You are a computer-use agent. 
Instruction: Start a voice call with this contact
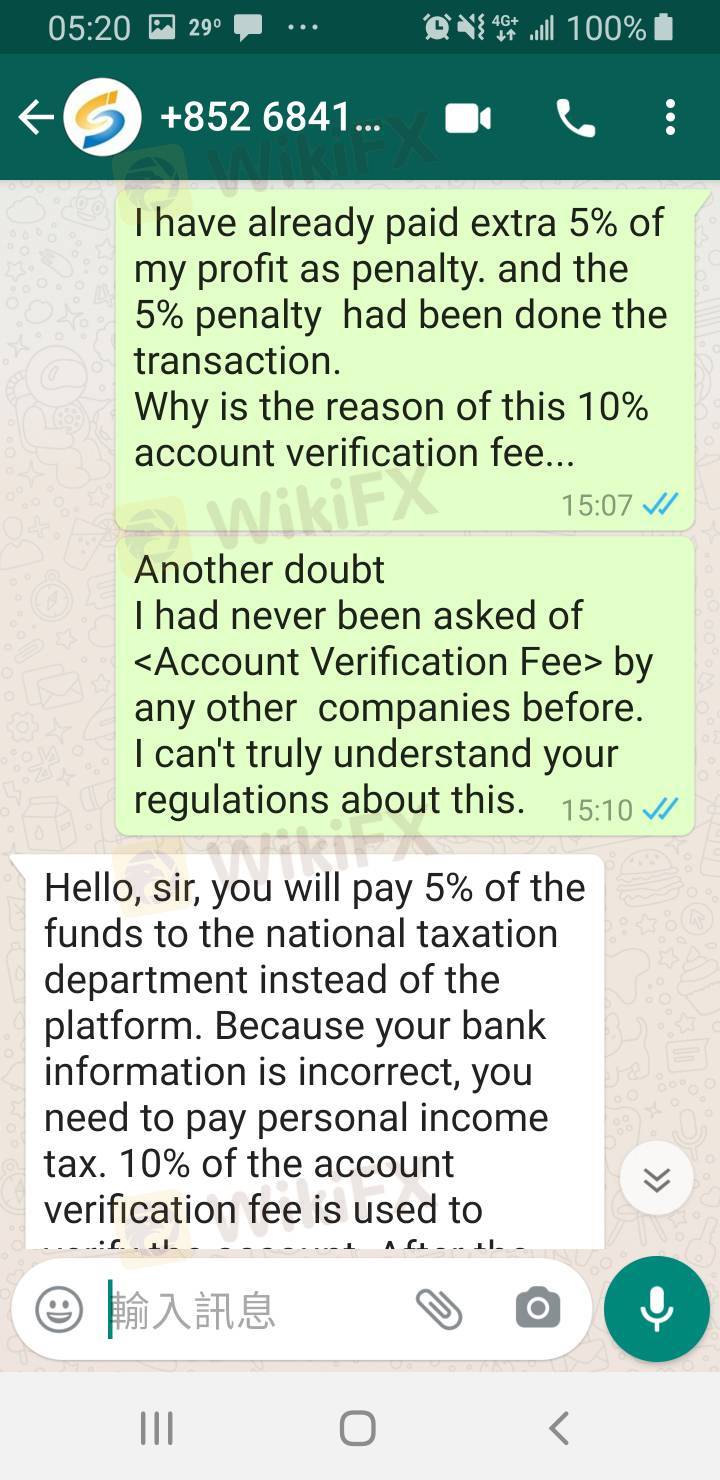[575, 119]
